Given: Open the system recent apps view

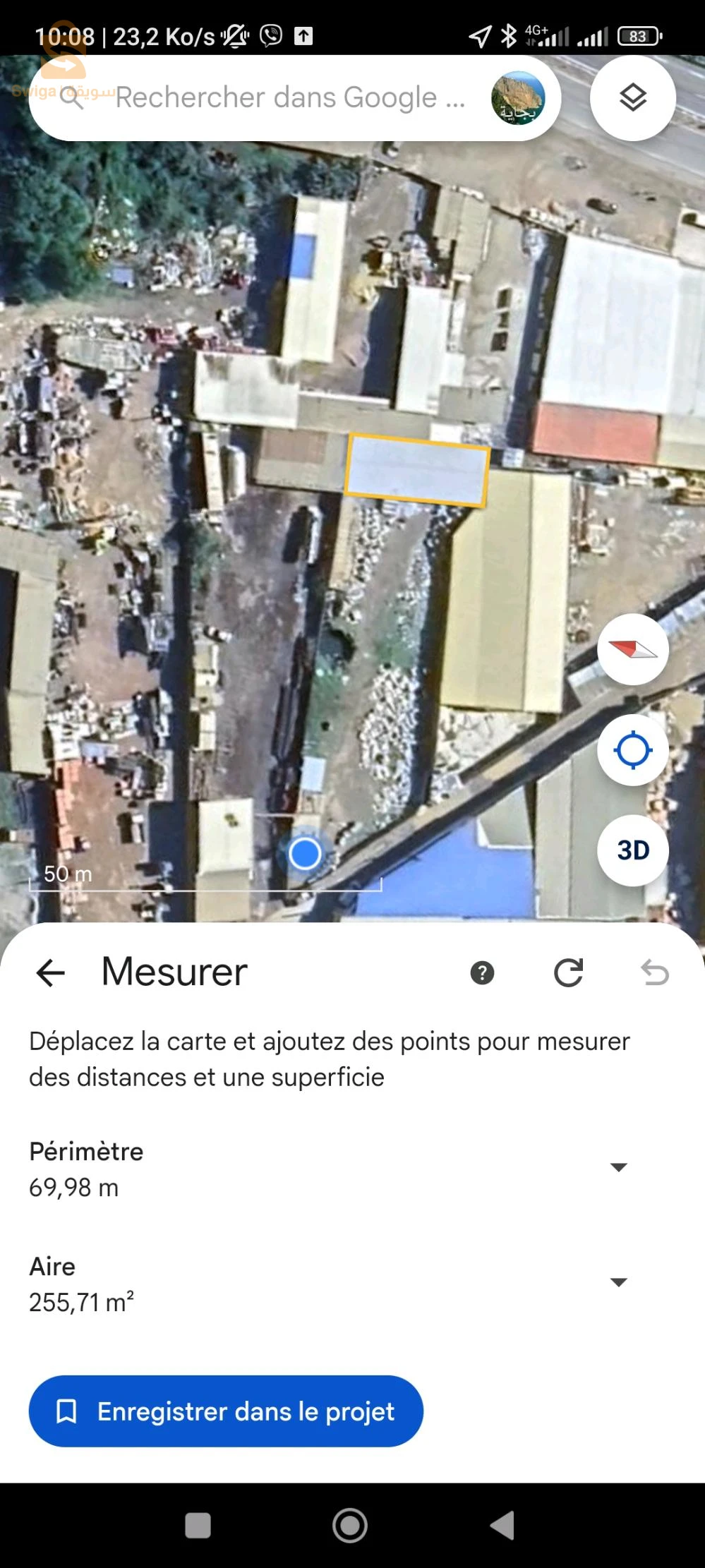Looking at the screenshot, I should (198, 1526).
